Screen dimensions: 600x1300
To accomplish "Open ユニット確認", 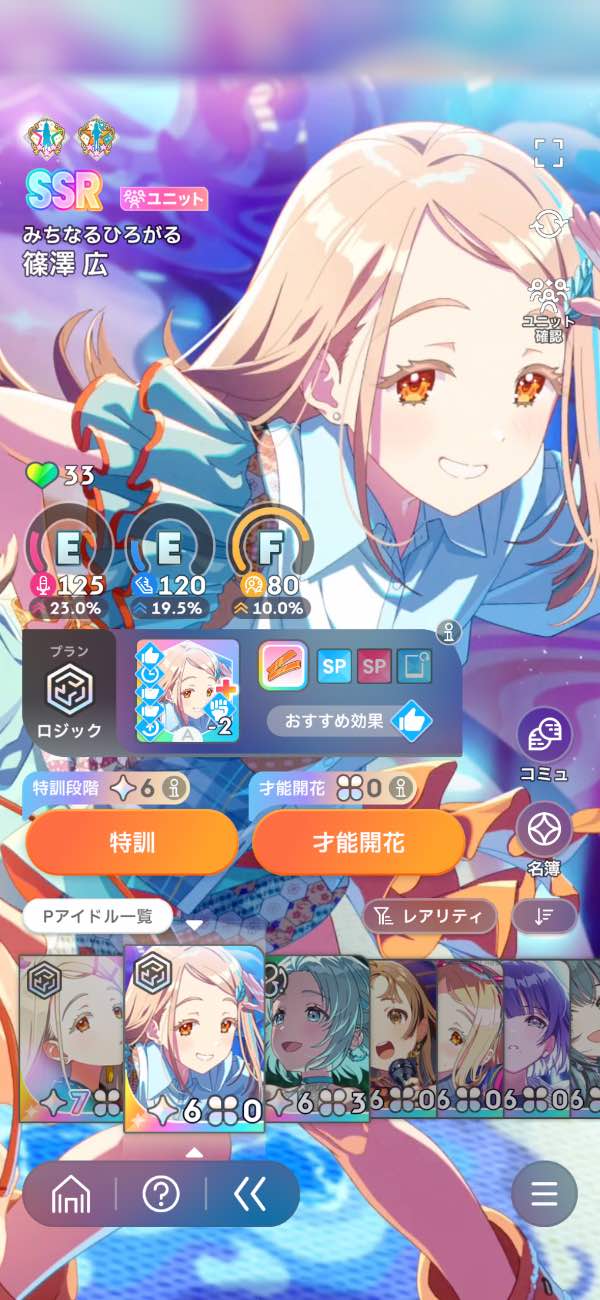I will pyautogui.click(x=548, y=310).
